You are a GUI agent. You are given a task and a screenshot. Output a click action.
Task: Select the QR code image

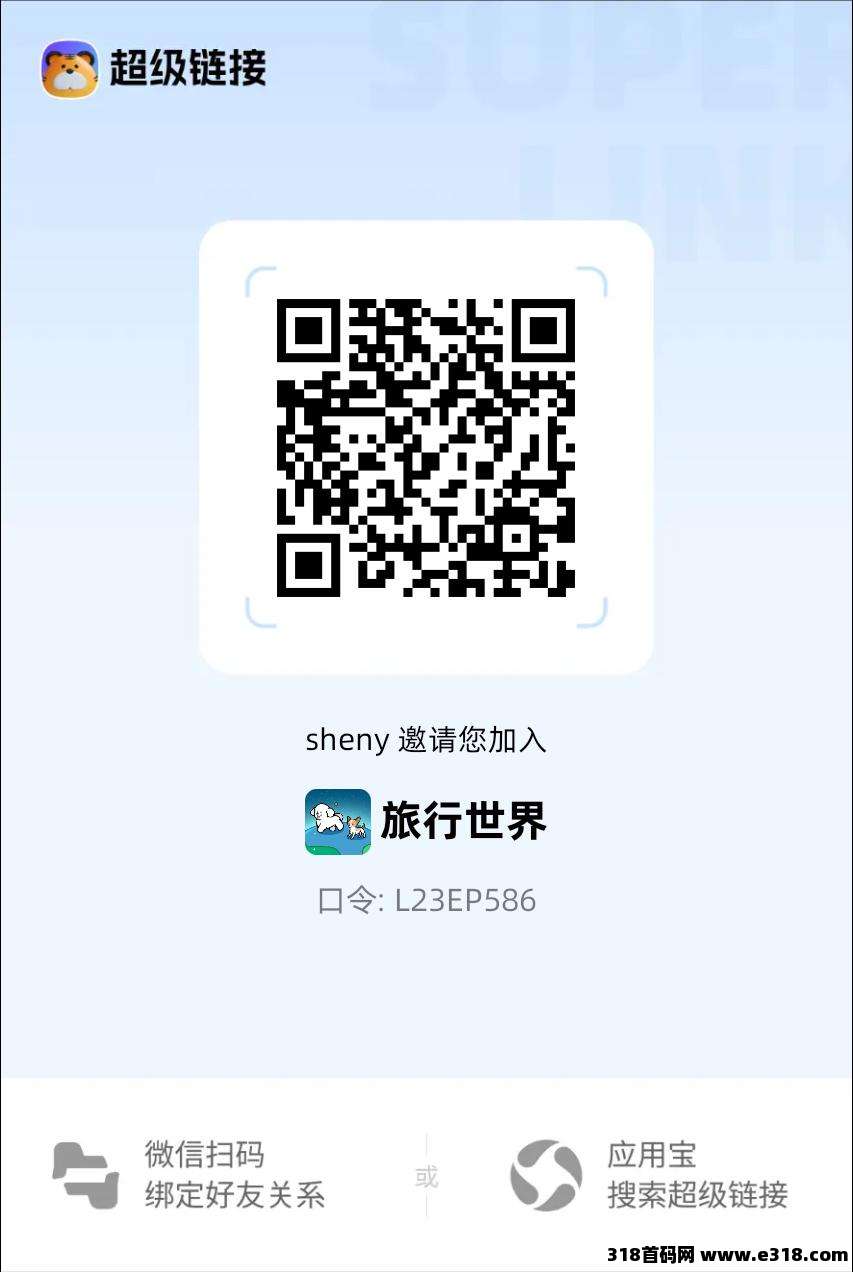coord(426,447)
